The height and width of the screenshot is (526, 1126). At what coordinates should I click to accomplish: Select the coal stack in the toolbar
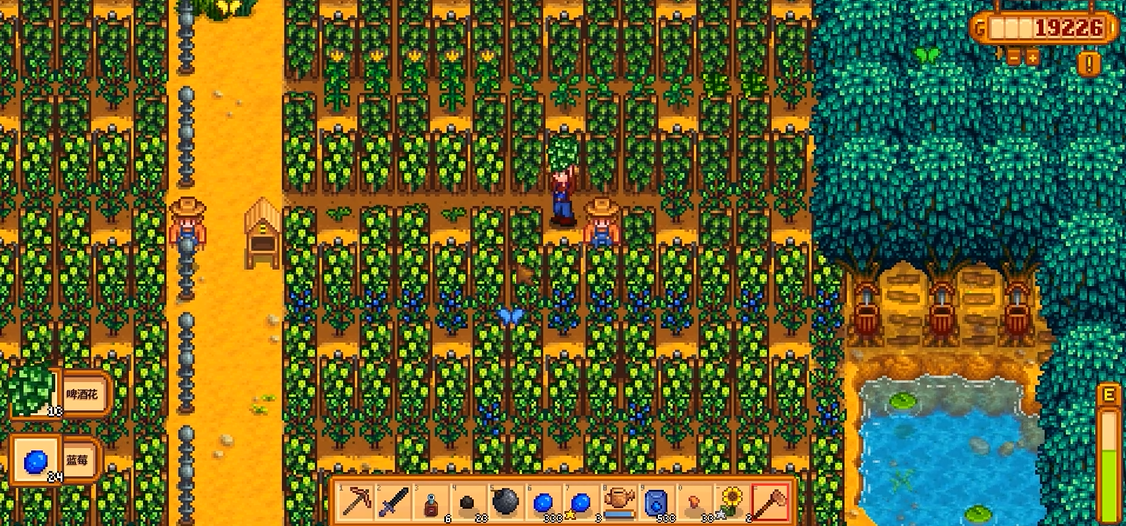pyautogui.click(x=468, y=500)
